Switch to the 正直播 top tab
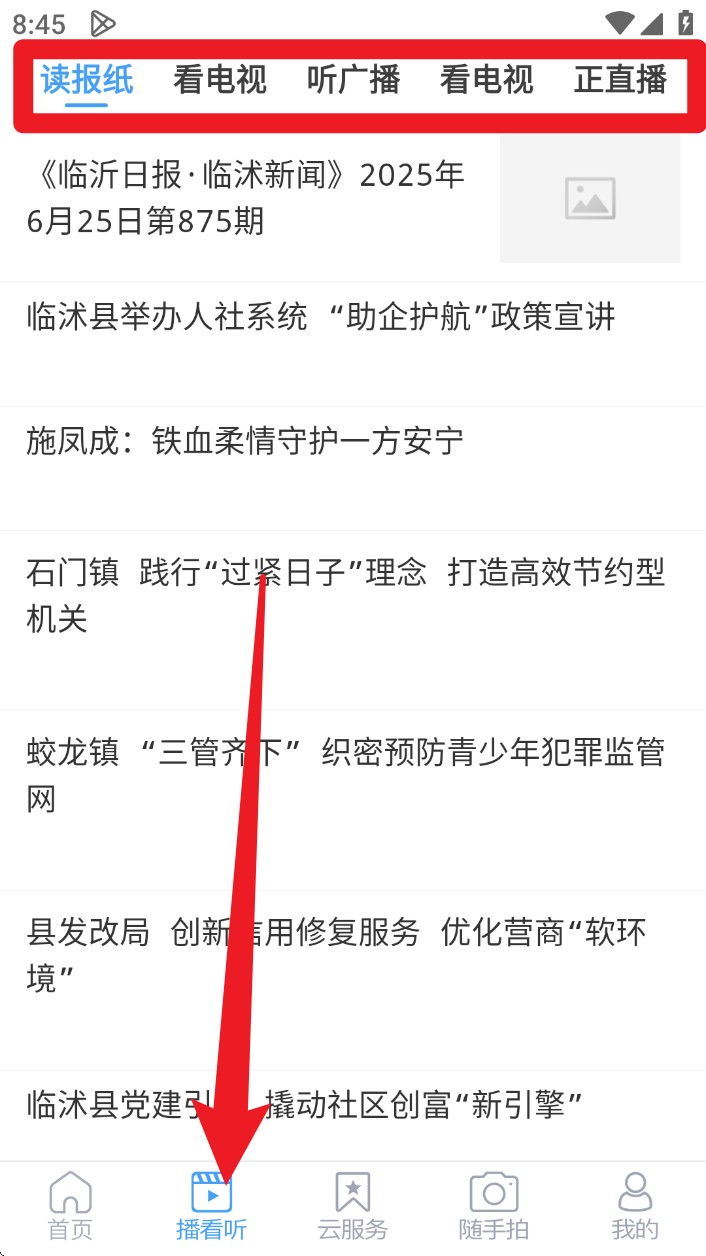706x1256 pixels. (x=620, y=80)
